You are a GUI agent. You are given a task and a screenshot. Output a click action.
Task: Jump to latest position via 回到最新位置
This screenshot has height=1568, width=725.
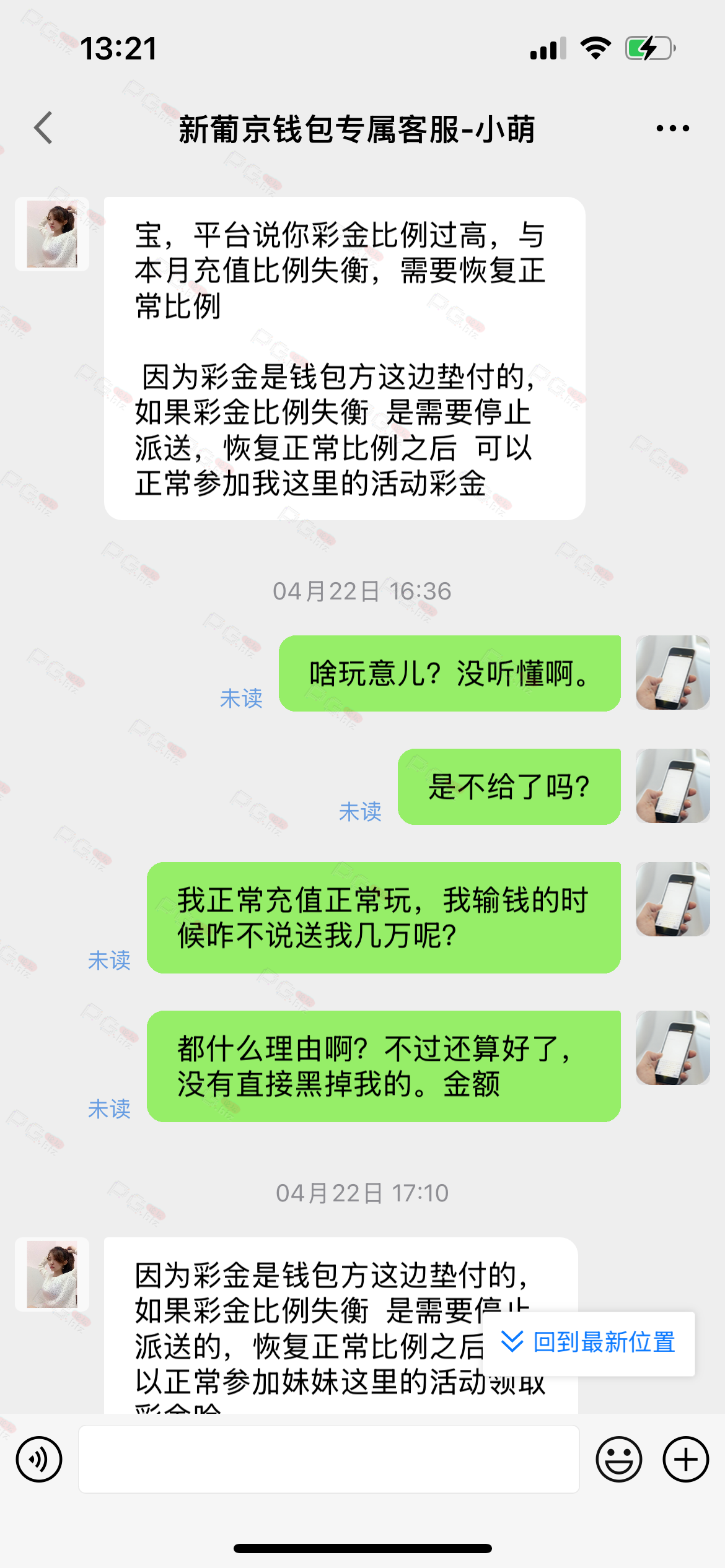[589, 1342]
